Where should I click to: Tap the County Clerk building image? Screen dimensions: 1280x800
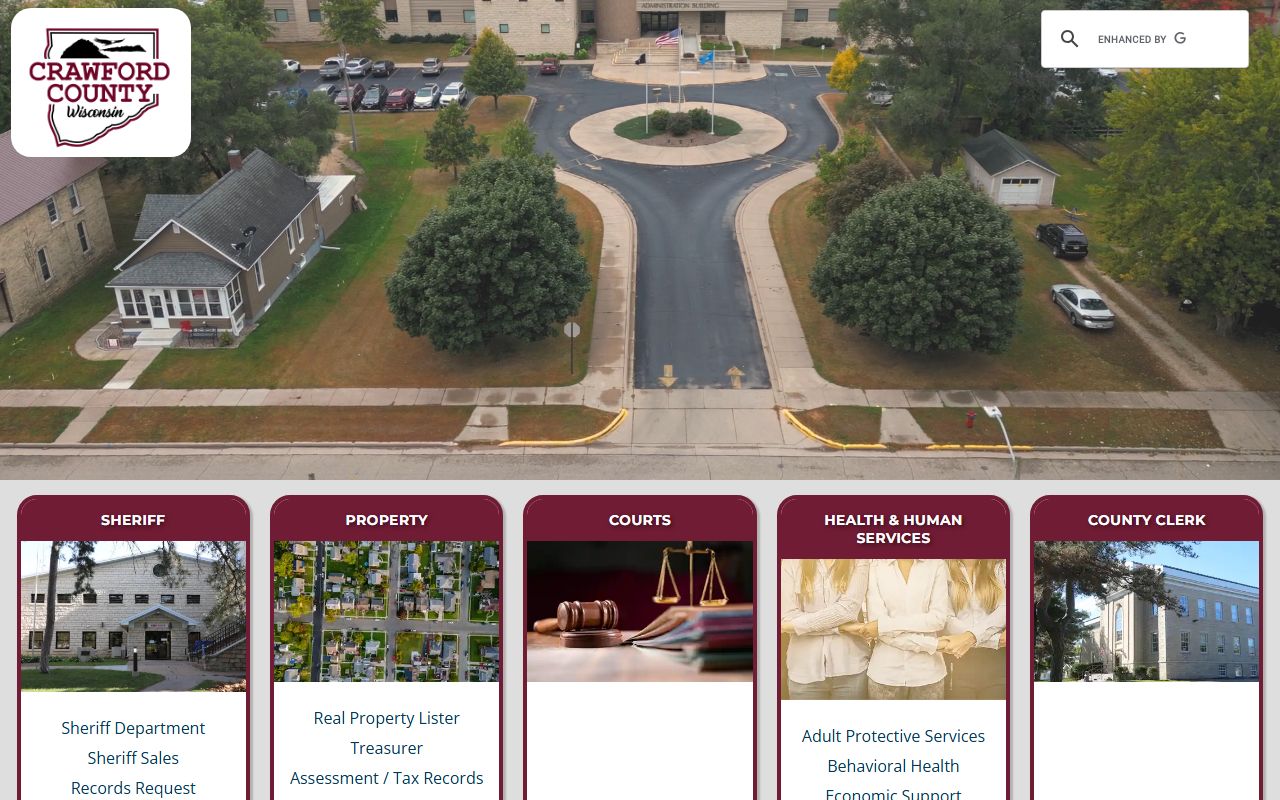point(1146,611)
